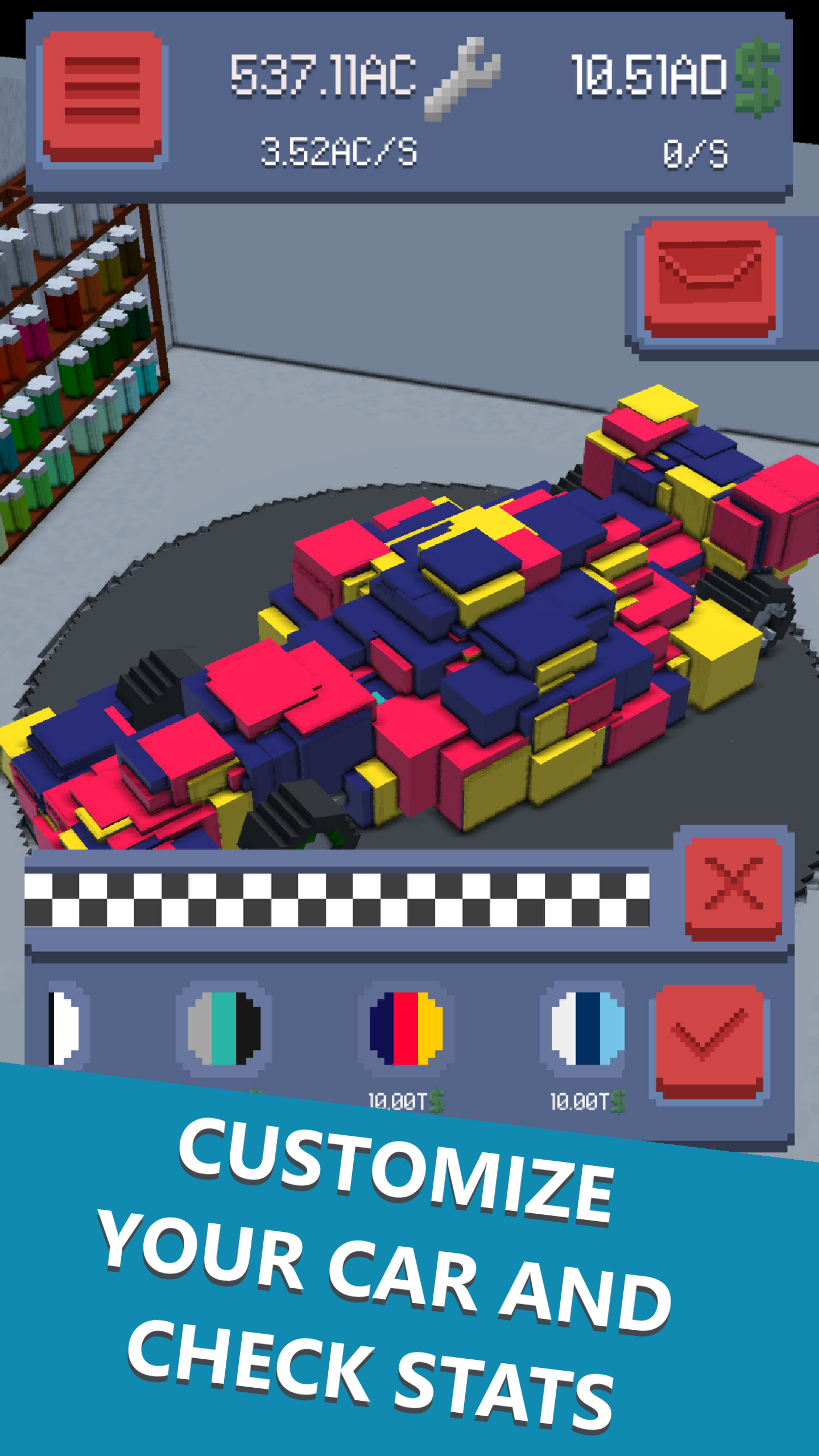The image size is (819, 1456).
Task: Select the voxel race car model
Action: [409, 671]
